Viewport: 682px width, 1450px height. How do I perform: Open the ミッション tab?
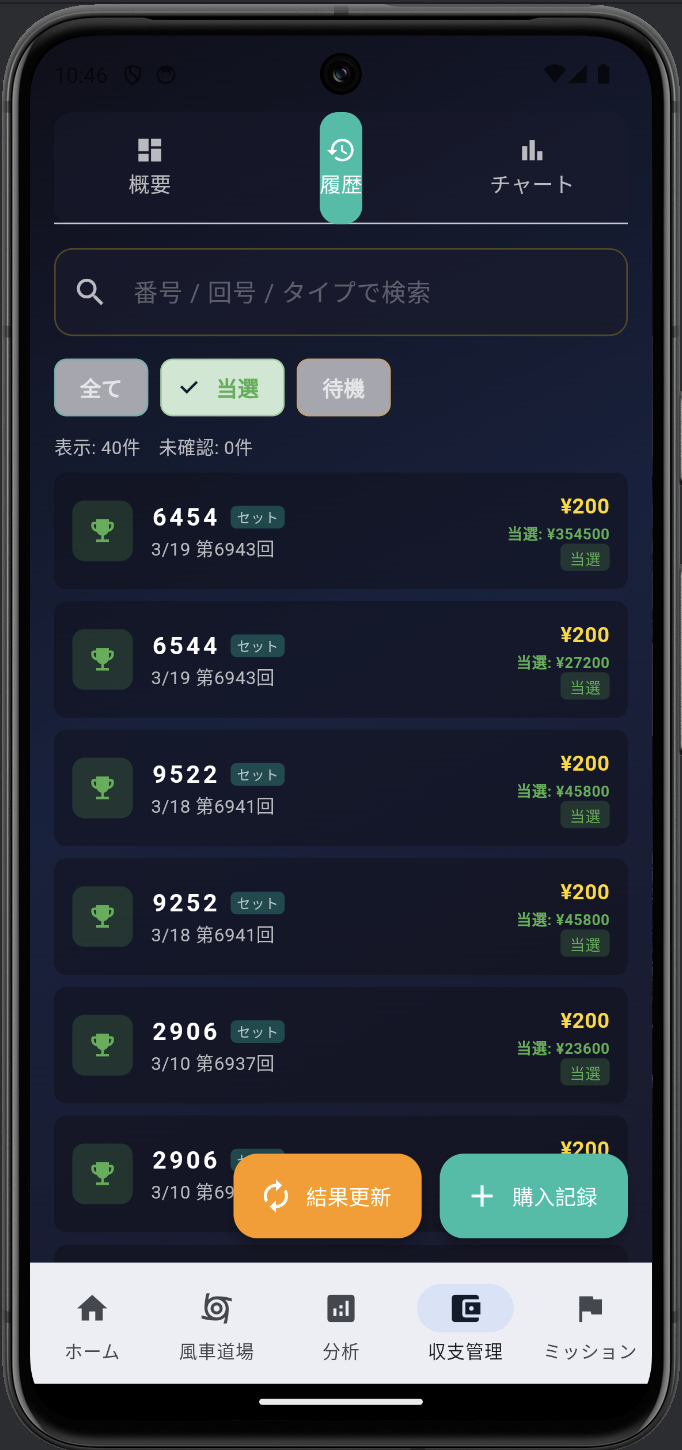click(x=590, y=1325)
